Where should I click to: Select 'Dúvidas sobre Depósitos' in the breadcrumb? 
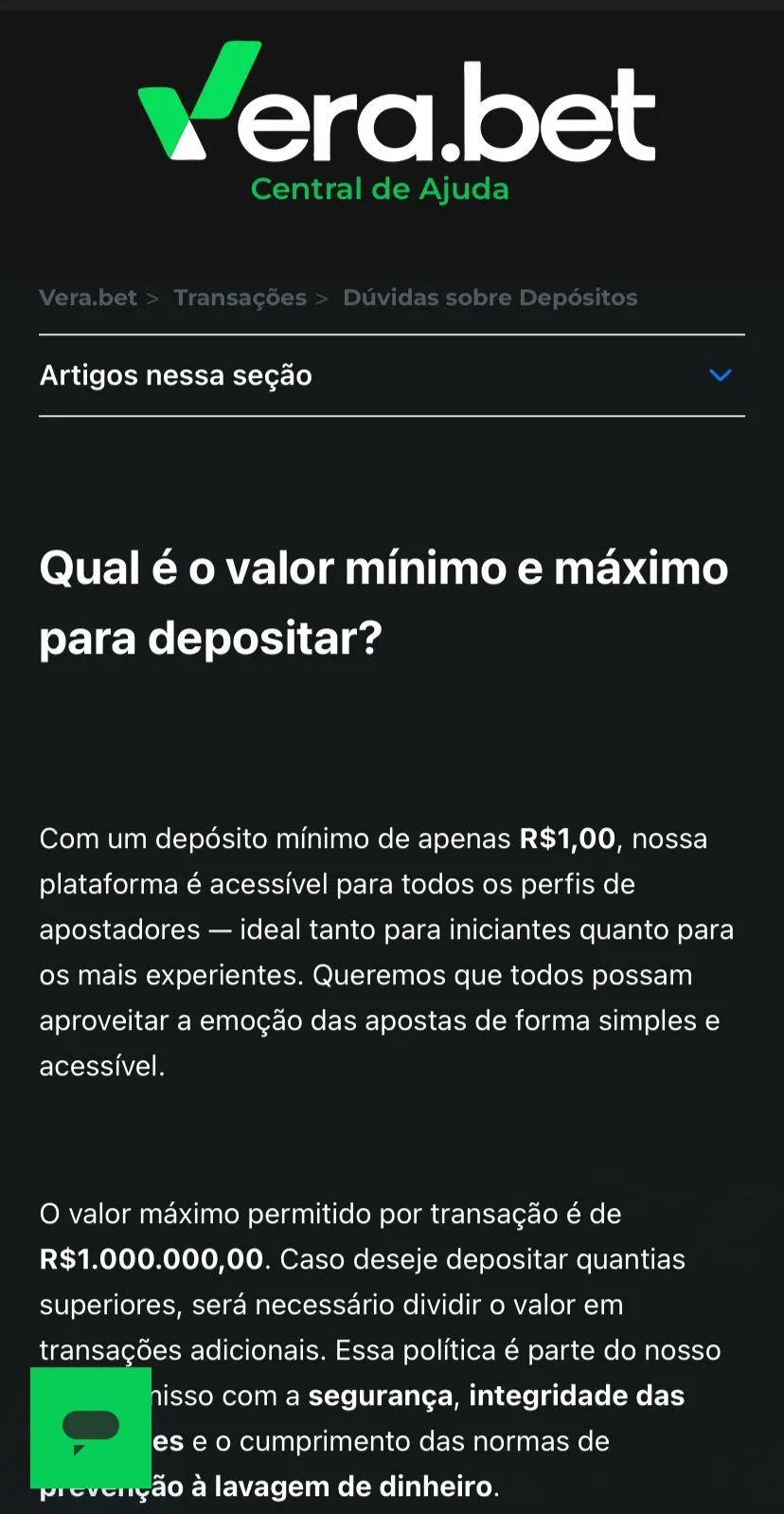click(x=490, y=297)
